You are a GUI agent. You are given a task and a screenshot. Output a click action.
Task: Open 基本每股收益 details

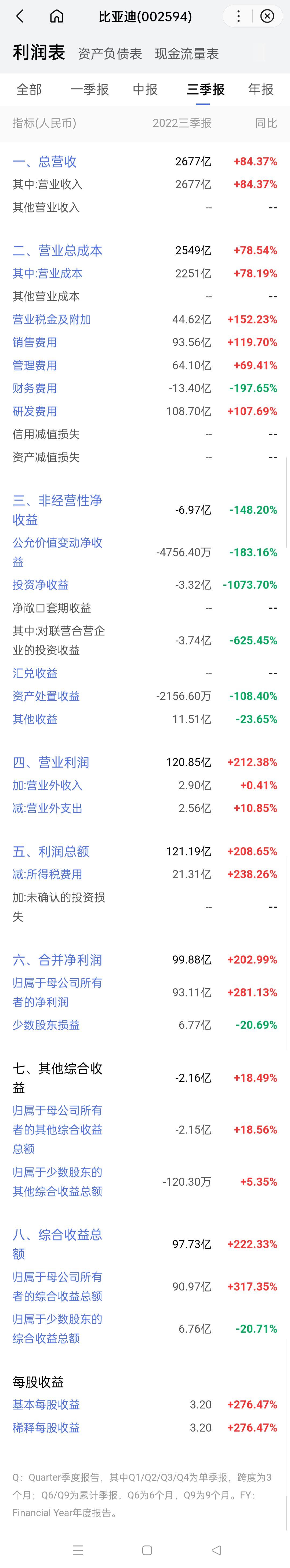(46, 1404)
